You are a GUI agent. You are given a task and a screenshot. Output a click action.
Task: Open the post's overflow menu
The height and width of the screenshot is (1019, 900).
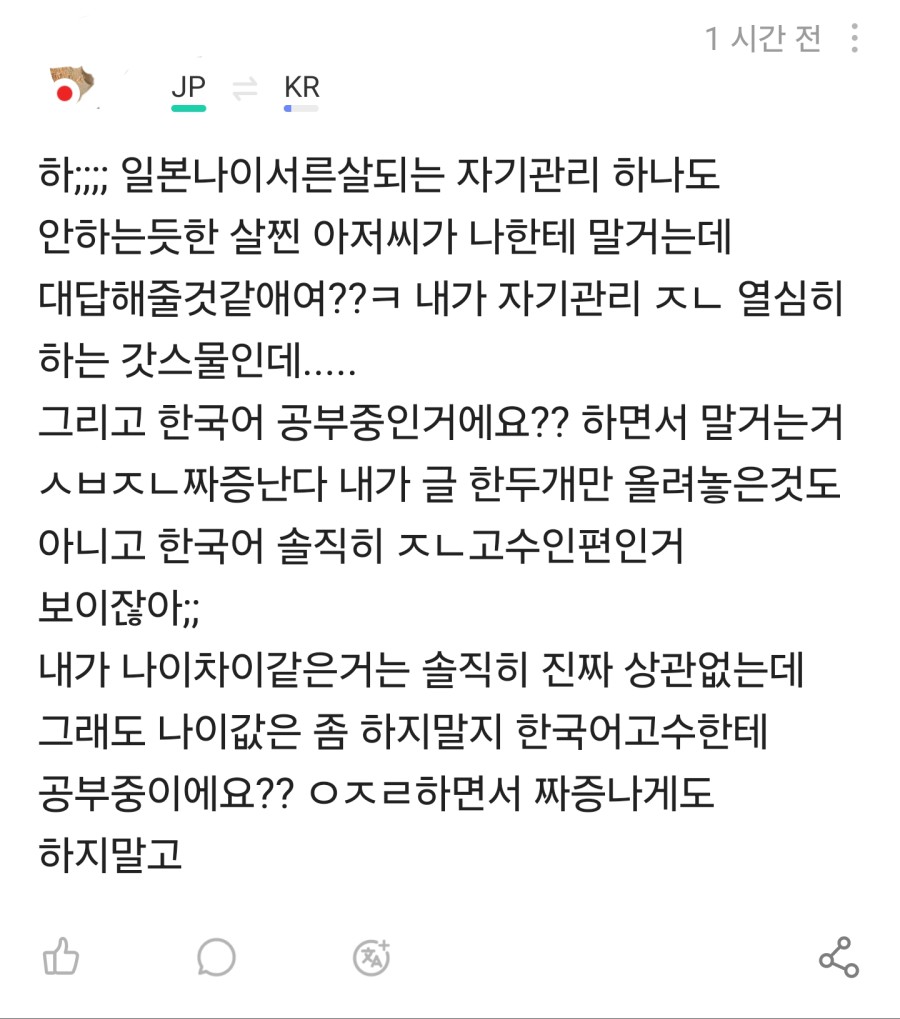[x=854, y=39]
